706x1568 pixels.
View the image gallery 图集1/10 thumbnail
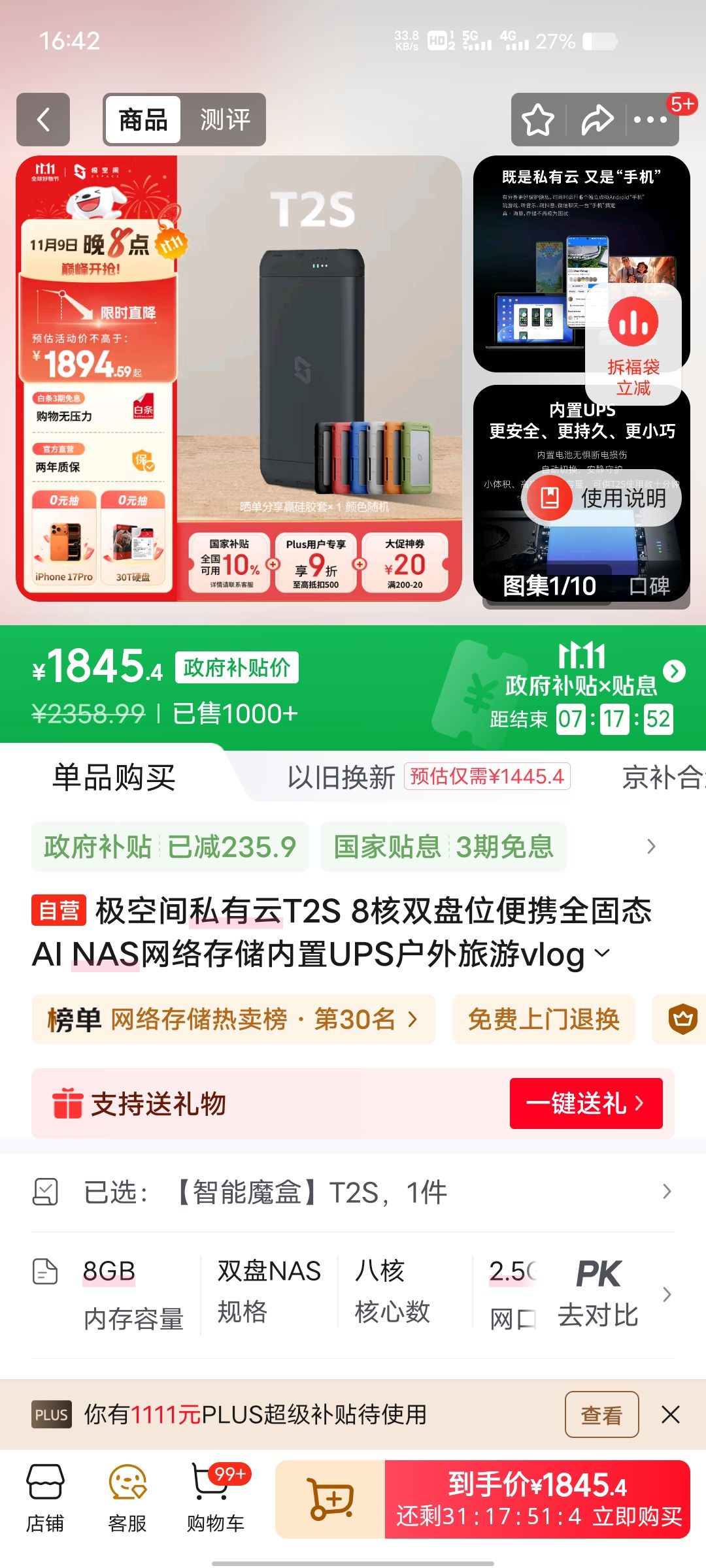coord(551,586)
